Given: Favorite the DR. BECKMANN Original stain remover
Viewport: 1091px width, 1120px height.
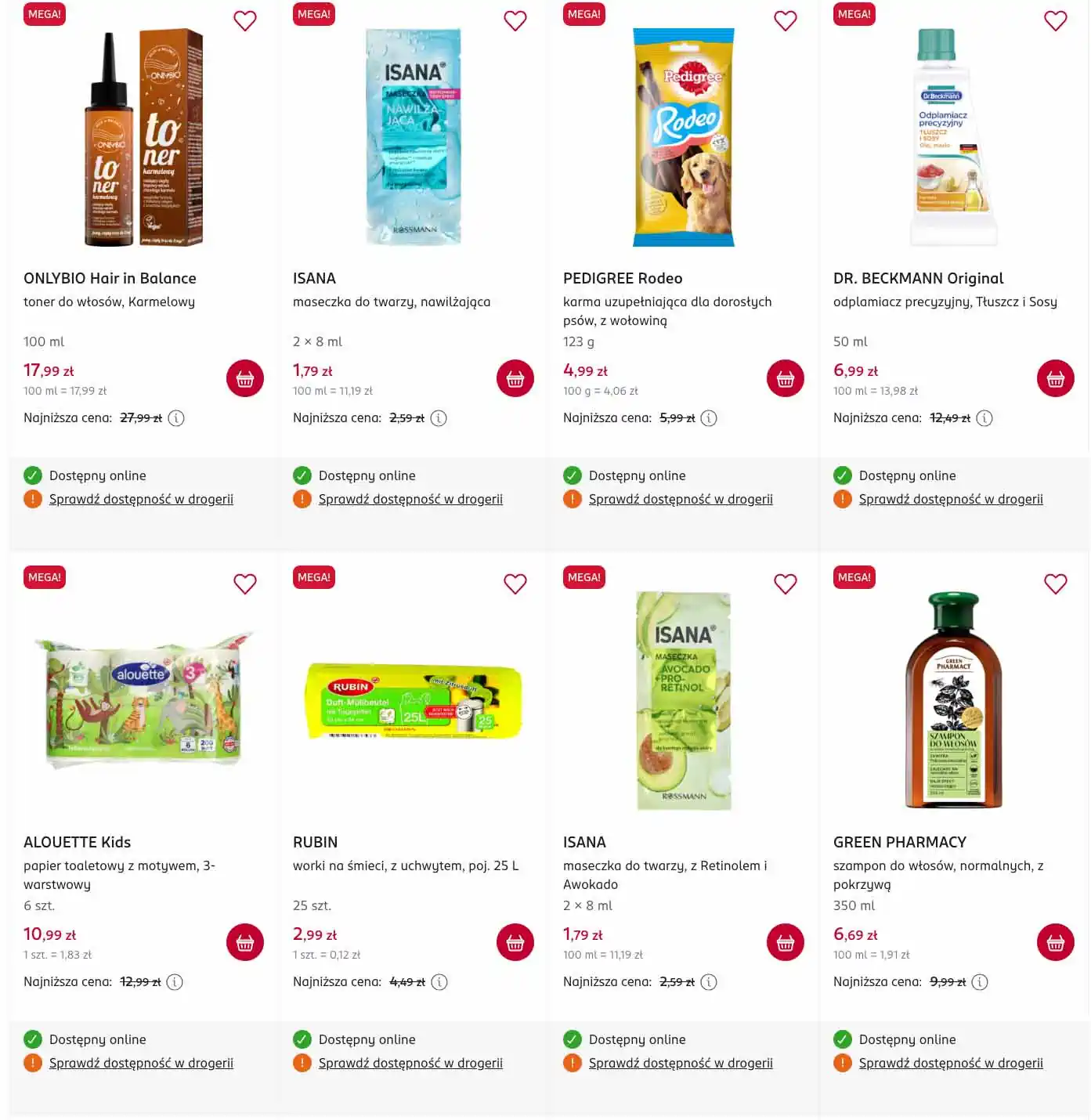Looking at the screenshot, I should [1055, 21].
